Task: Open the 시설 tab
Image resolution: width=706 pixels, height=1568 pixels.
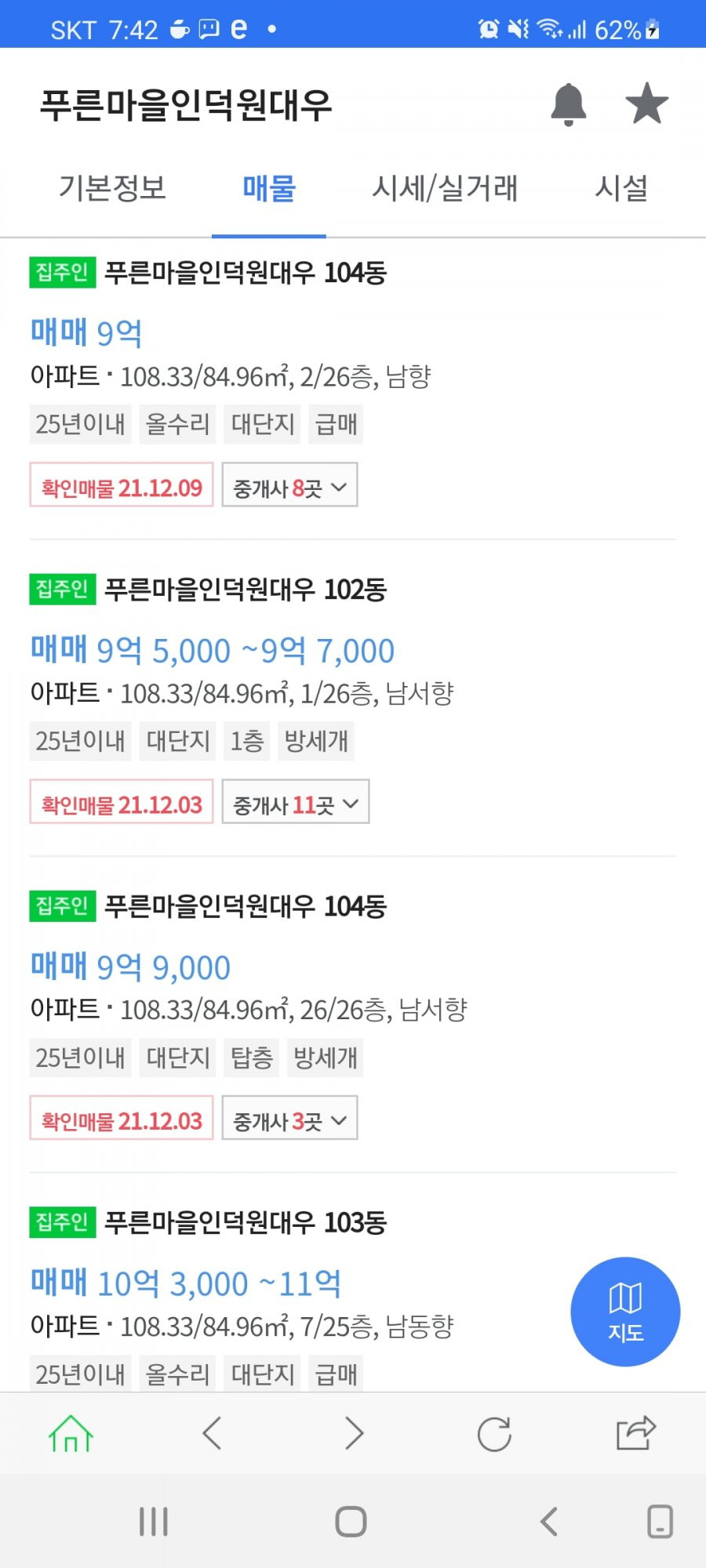Action: click(621, 188)
